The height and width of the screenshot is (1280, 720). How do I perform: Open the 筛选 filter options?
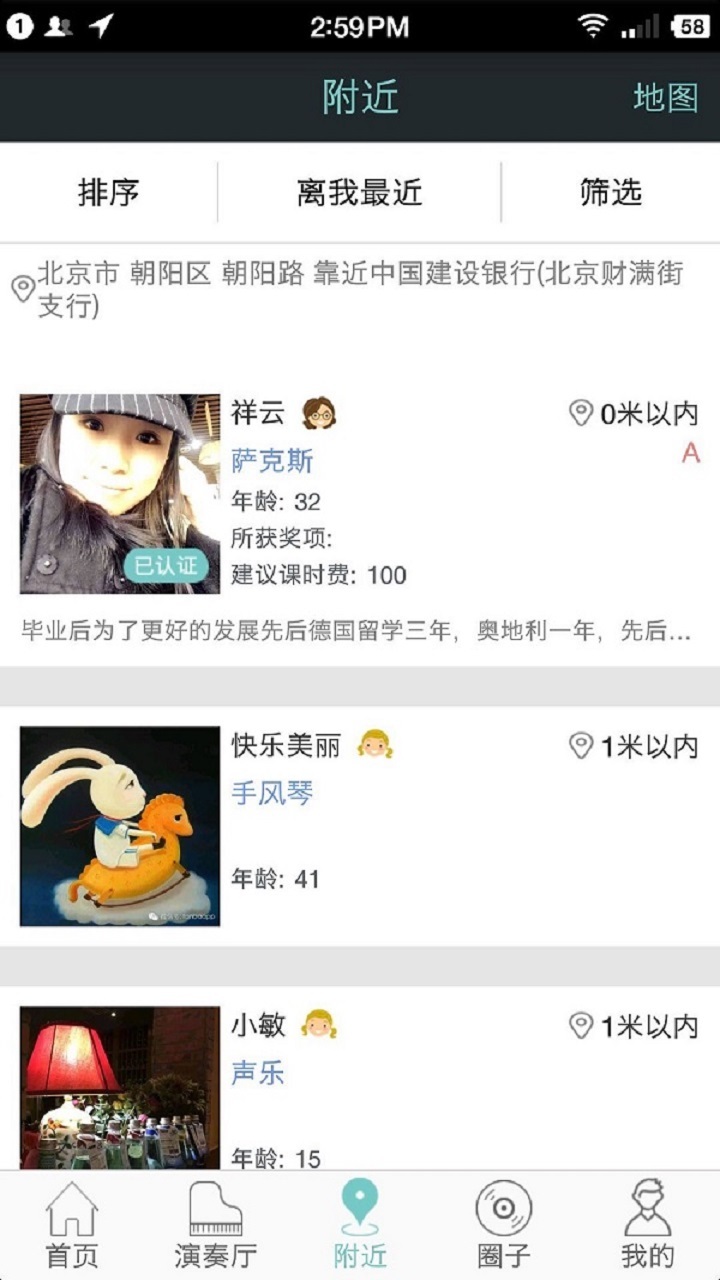click(x=610, y=192)
